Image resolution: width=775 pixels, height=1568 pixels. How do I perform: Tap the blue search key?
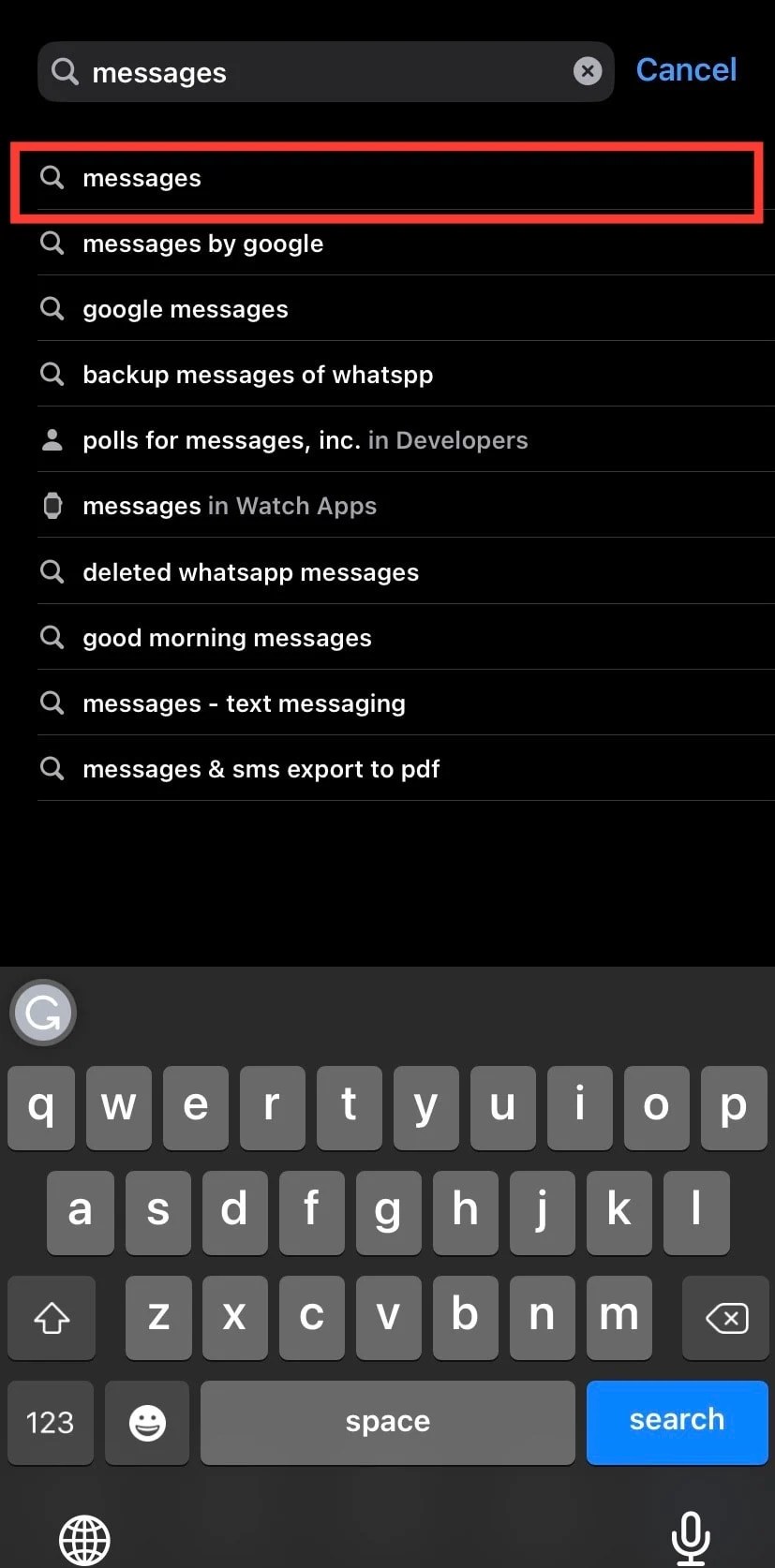point(677,1423)
